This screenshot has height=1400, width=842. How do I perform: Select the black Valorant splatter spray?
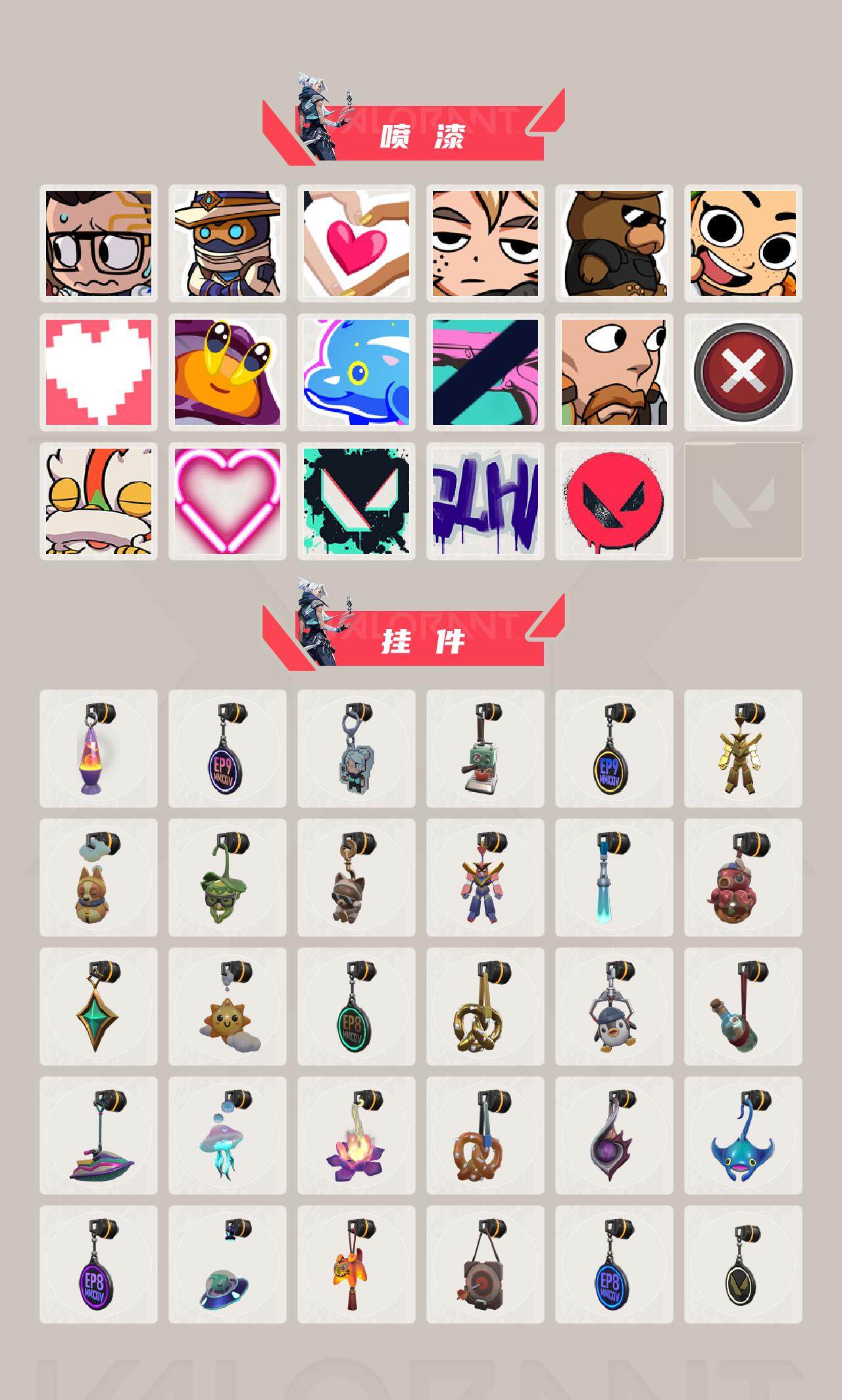pos(356,500)
